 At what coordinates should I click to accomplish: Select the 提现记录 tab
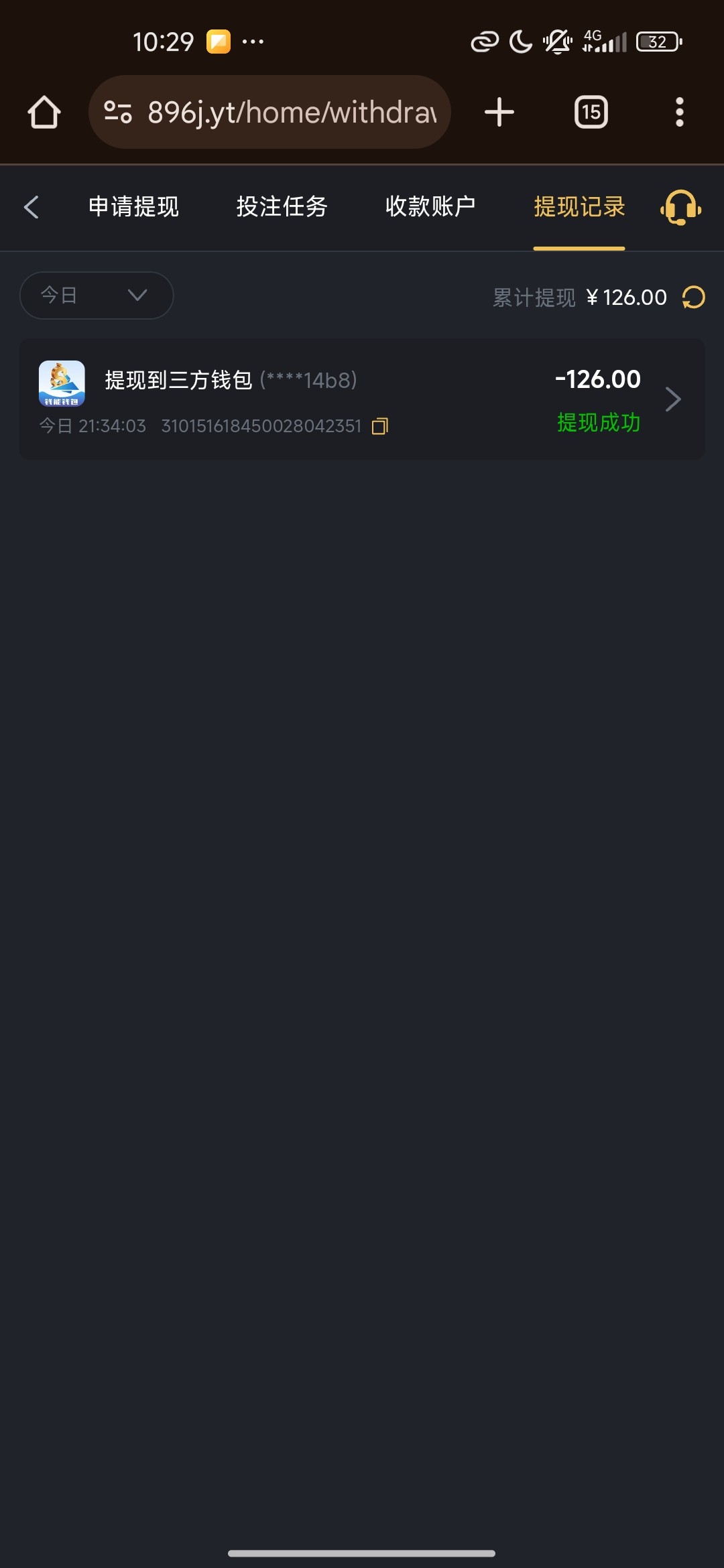click(579, 206)
